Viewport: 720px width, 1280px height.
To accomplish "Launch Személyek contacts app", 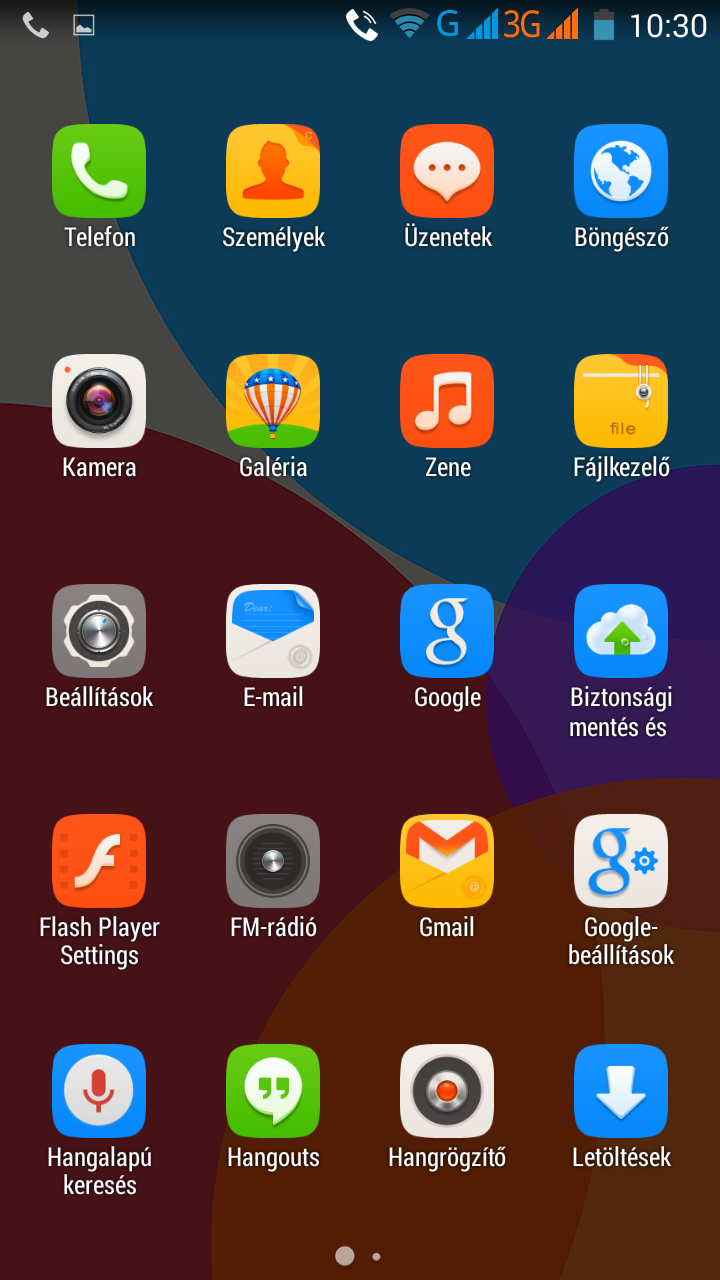I will pyautogui.click(x=273, y=171).
